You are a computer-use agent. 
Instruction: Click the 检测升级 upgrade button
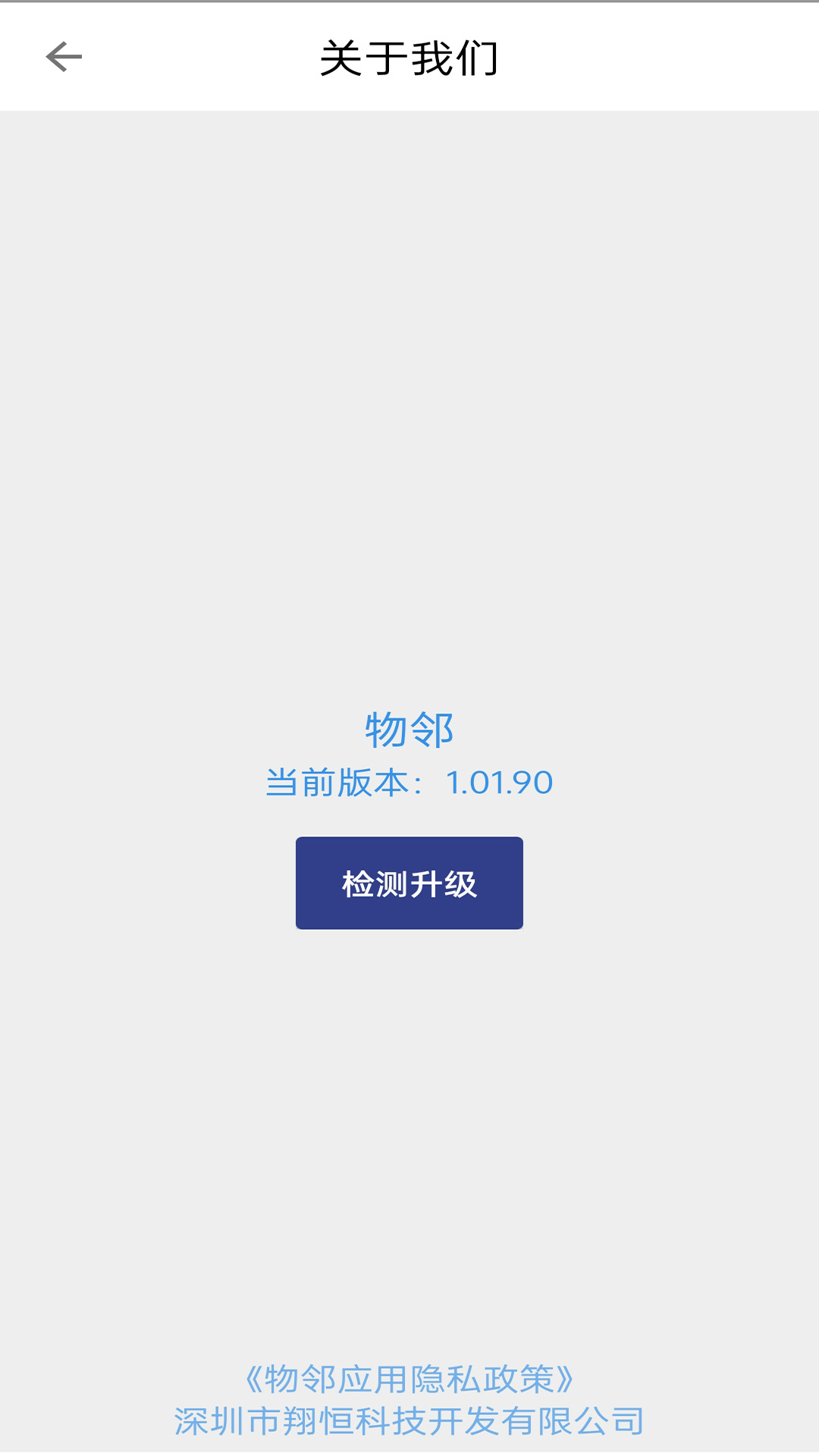(409, 883)
